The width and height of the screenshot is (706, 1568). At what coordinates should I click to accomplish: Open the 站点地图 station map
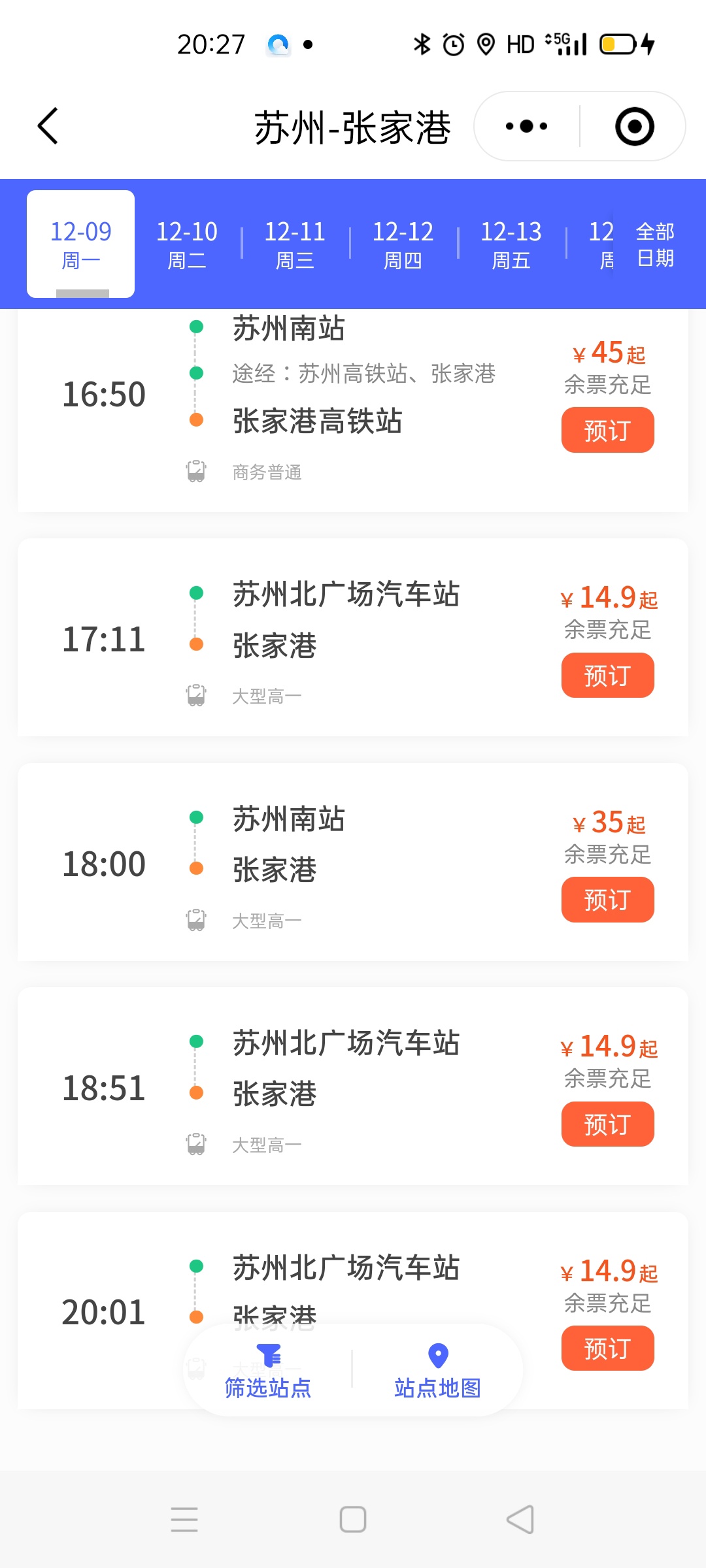tap(437, 1371)
